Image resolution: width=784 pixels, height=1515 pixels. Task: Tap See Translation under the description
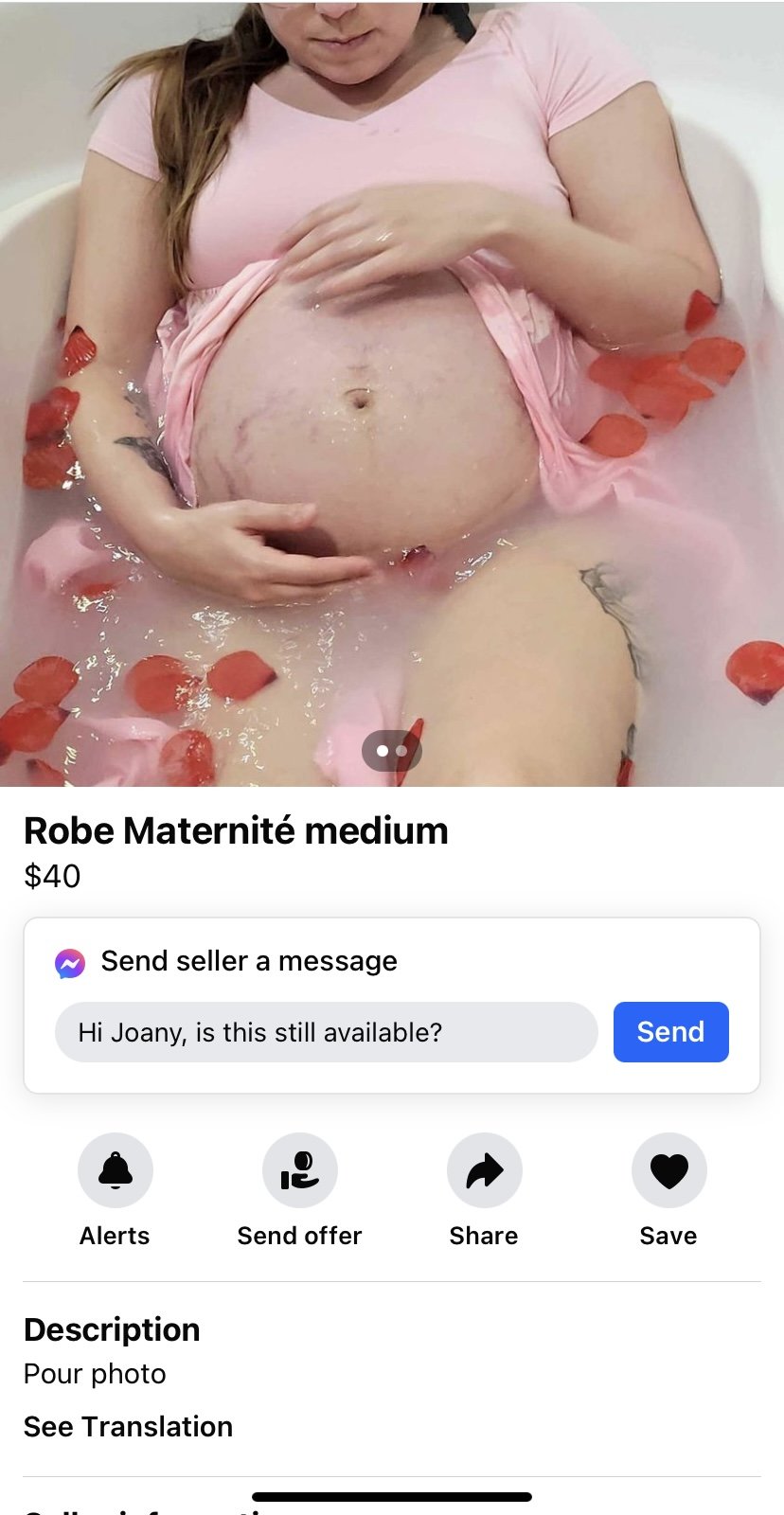pos(128,1427)
